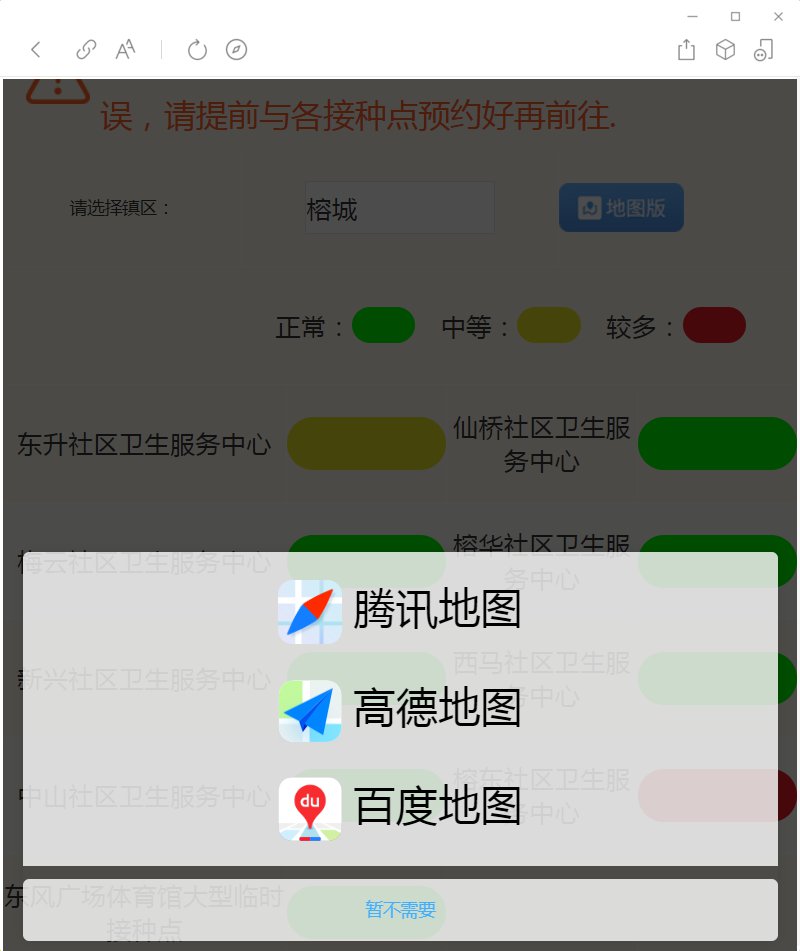800x951 pixels.
Task: Share this page
Action: point(686,50)
